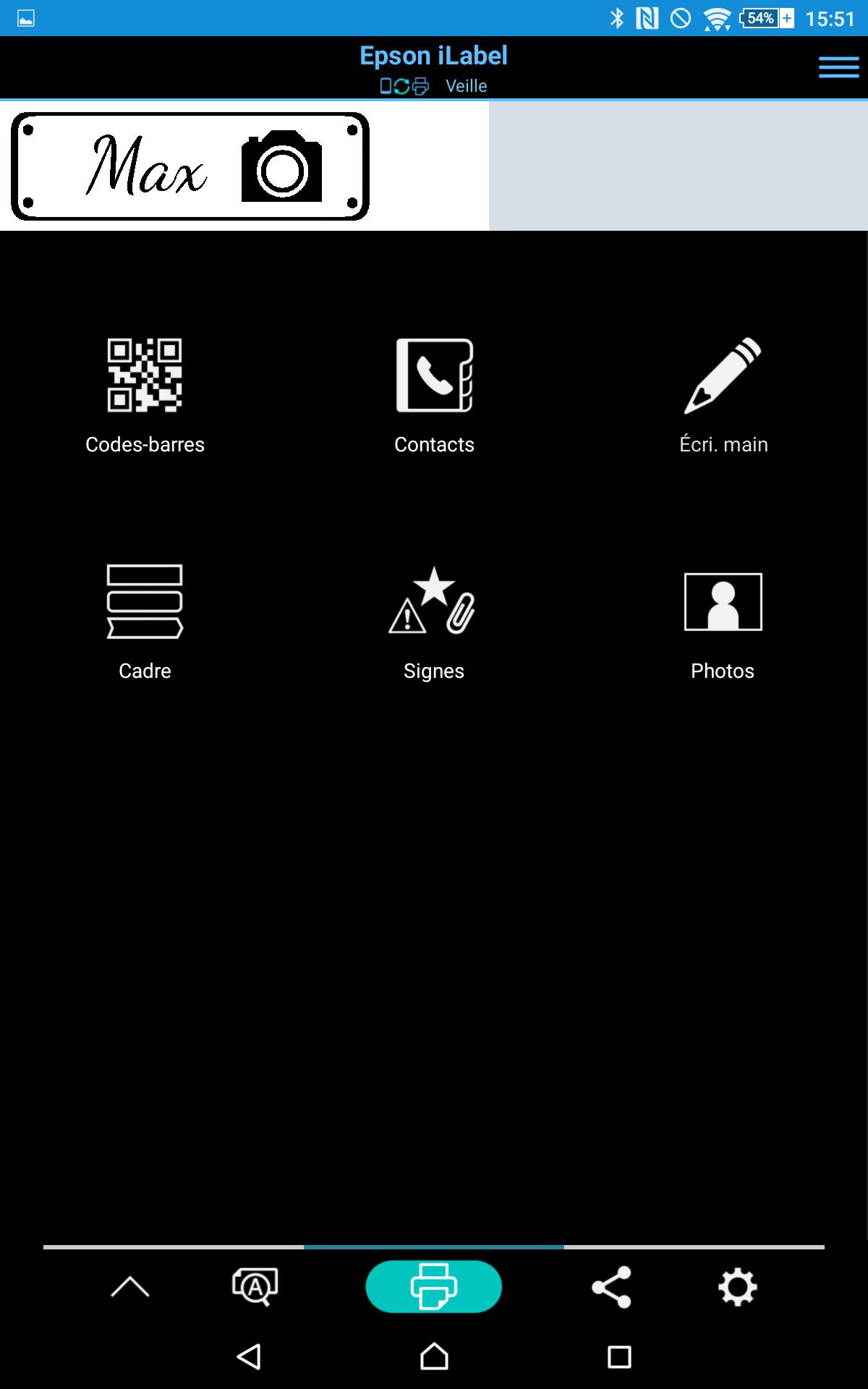Open the text recognition tool

255,1286
